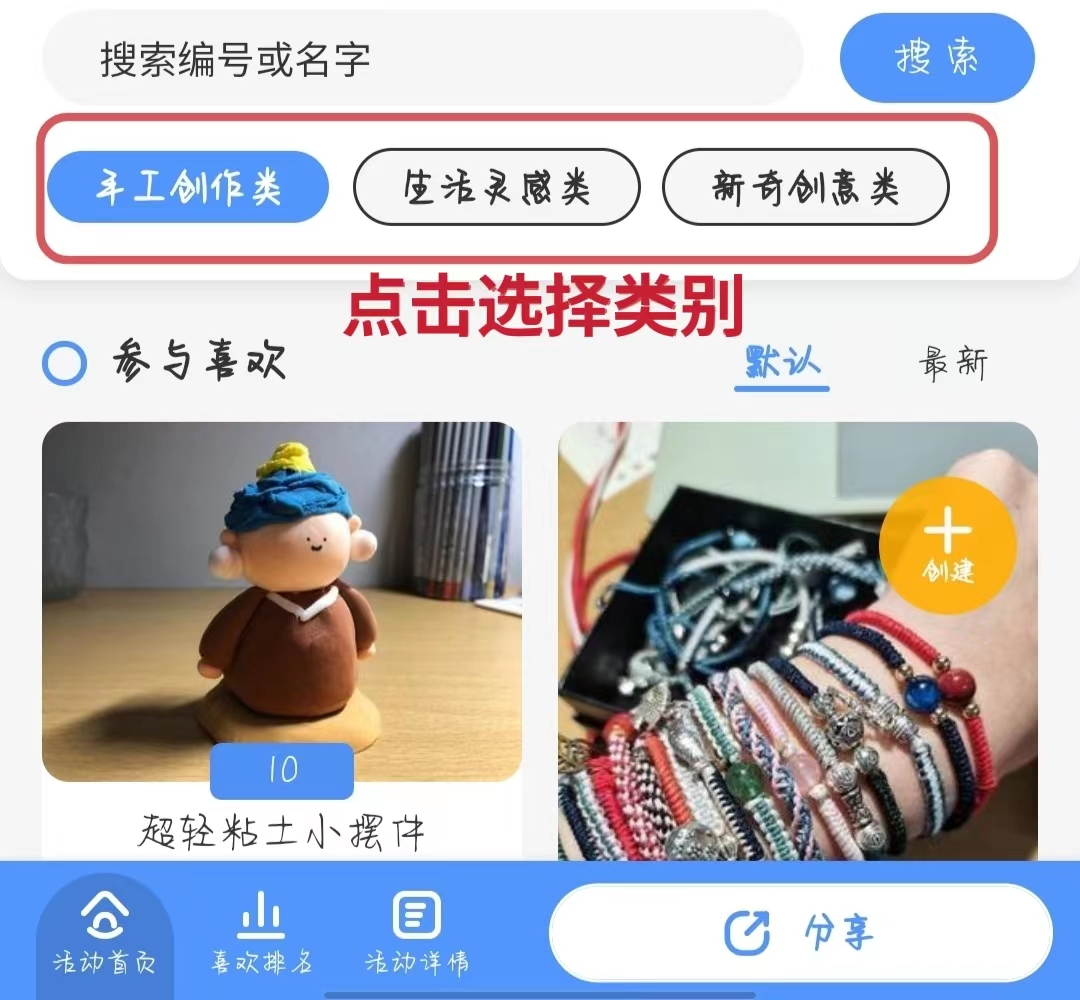Tap the 搜索编号或名字 search field

tap(420, 60)
